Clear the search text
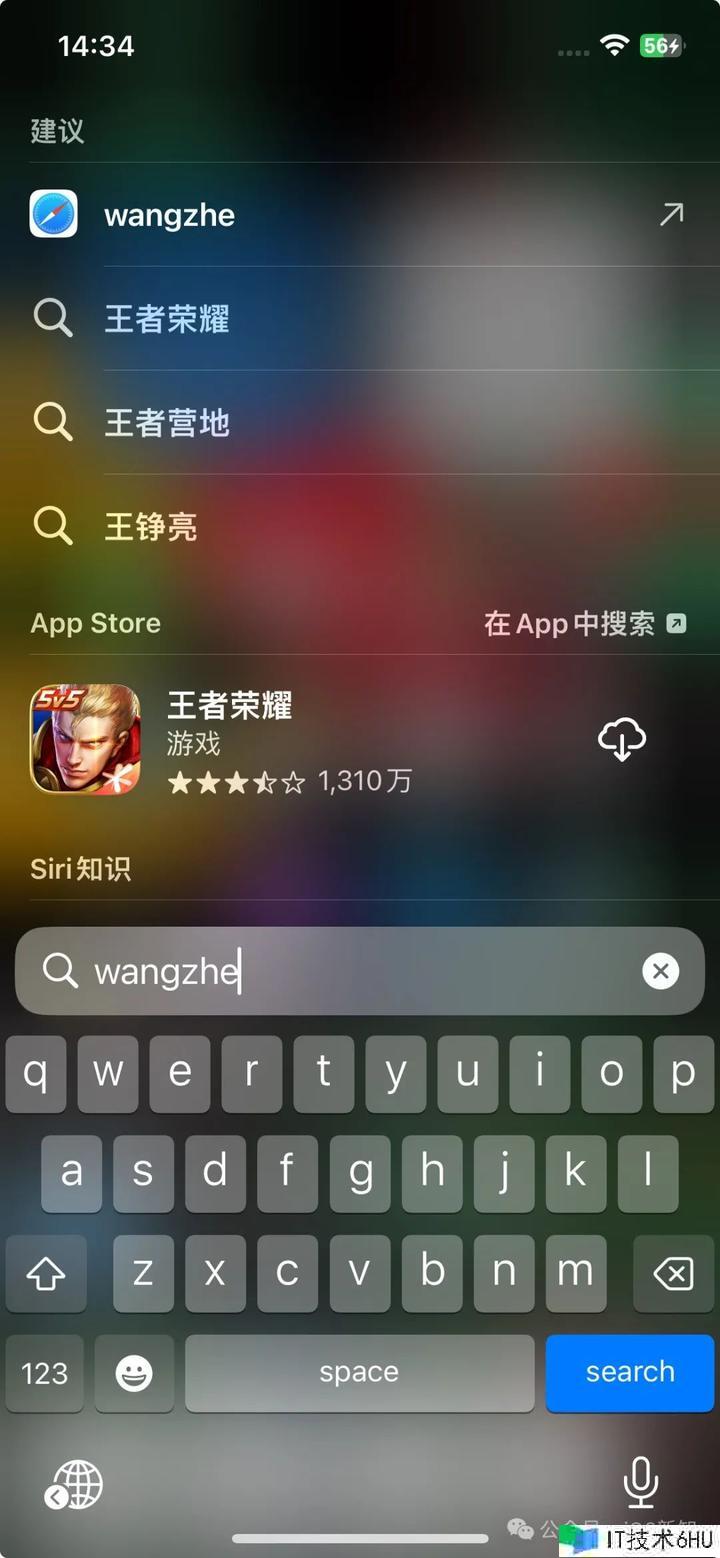Screen dimensions: 720x1558 tap(660, 971)
